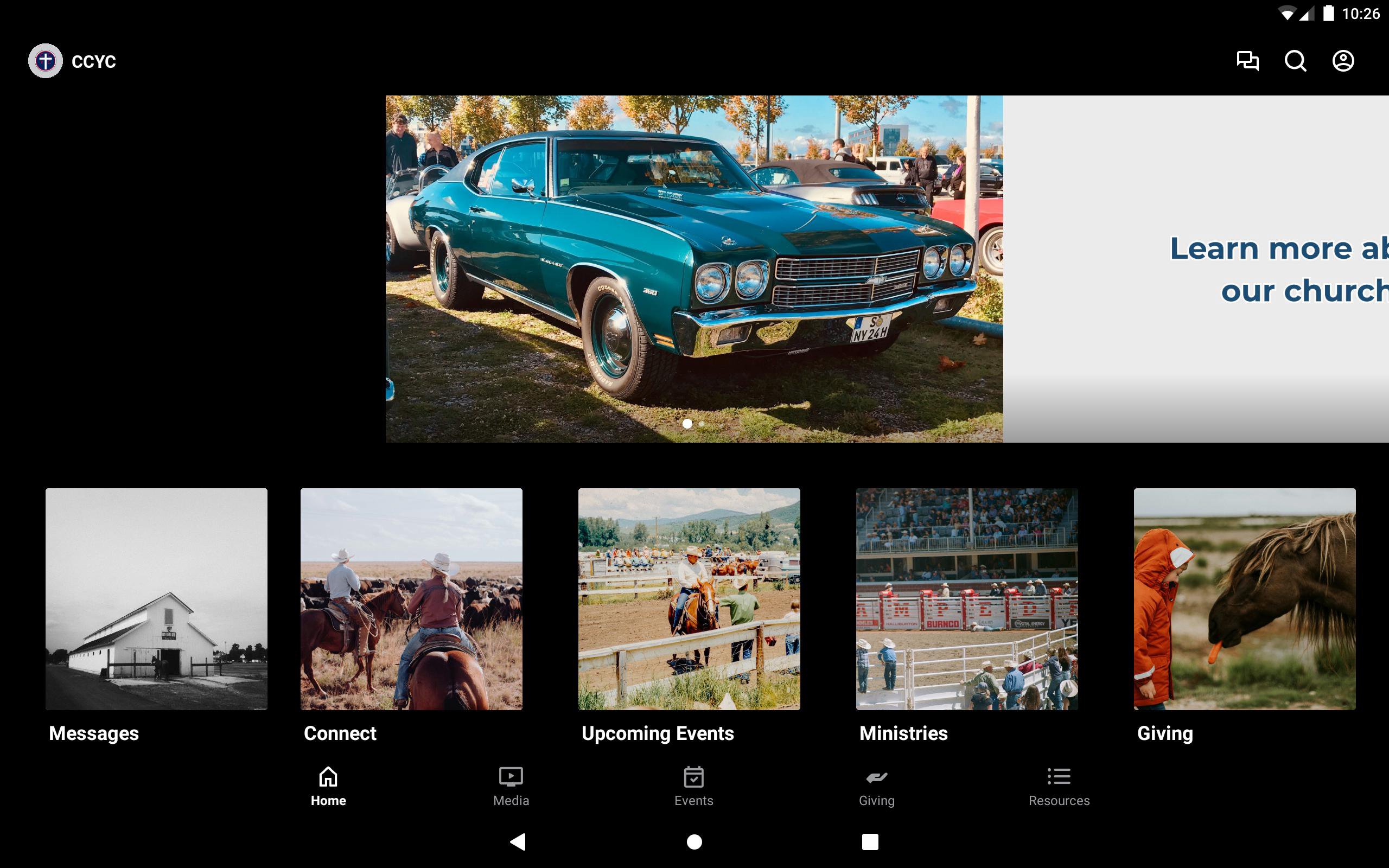View the Upcoming Events tile
The height and width of the screenshot is (868, 1389).
[689, 599]
